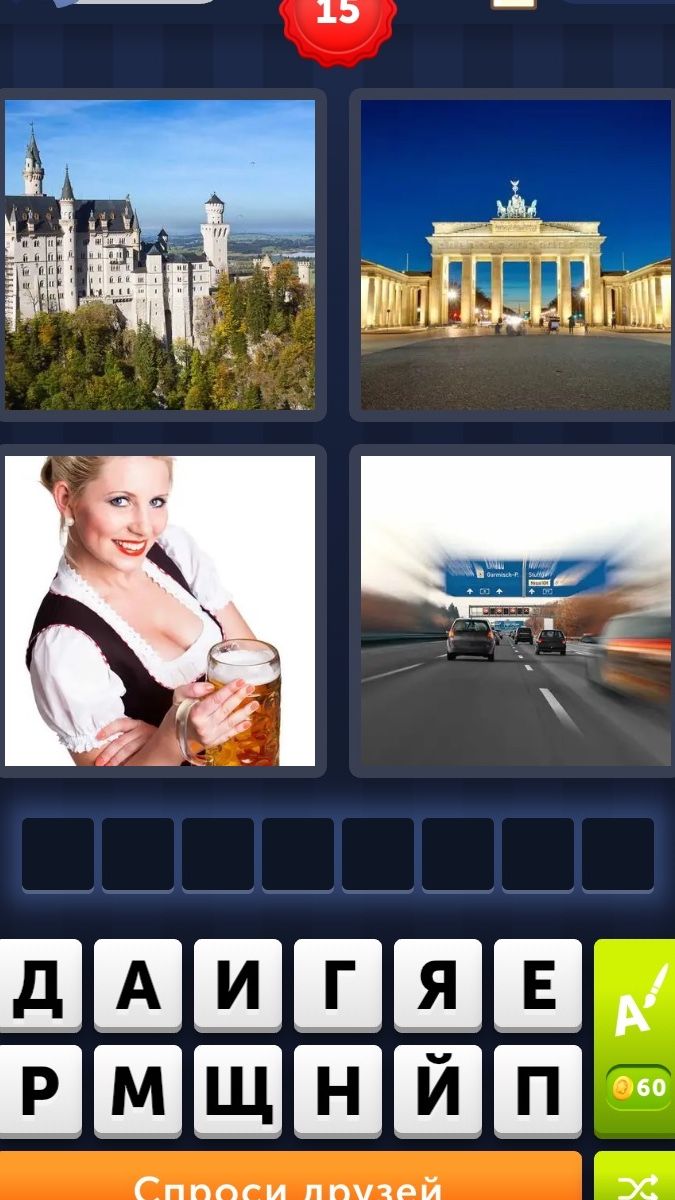The height and width of the screenshot is (1200, 675).
Task: Enlarge the castle picture
Action: coord(160,255)
